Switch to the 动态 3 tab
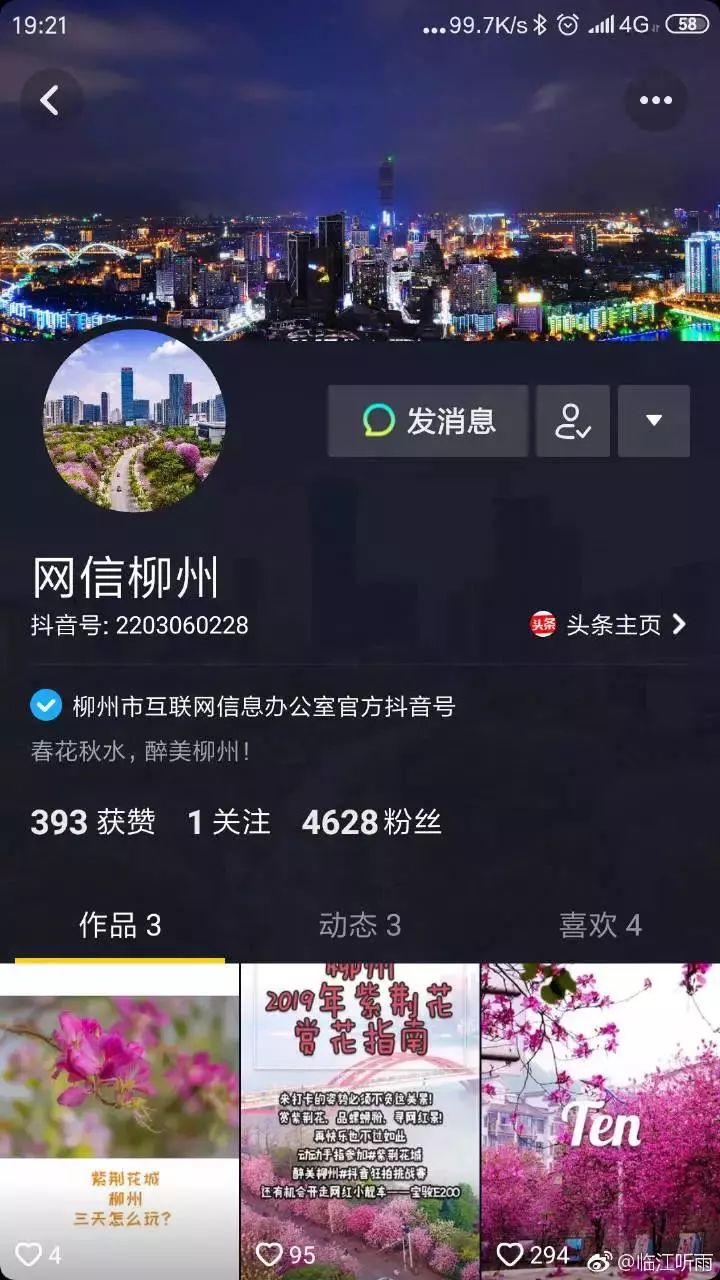Screen dimensions: 720x1280 pos(360,925)
